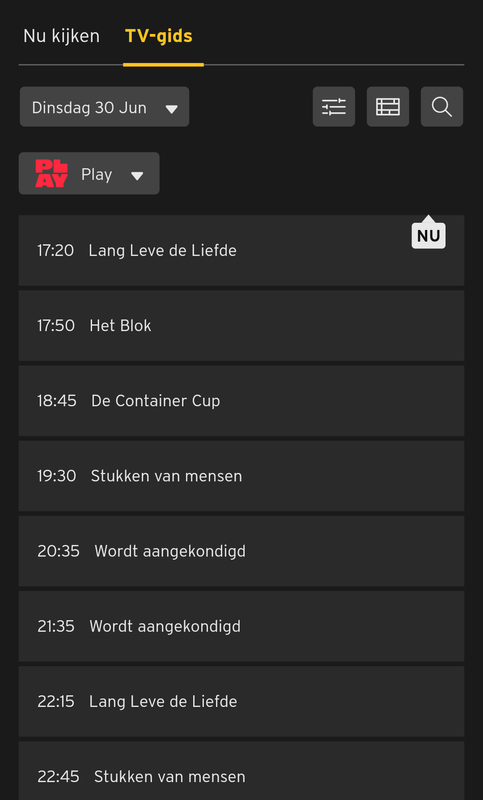Expand the Play channel dropdown
The height and width of the screenshot is (800, 483).
point(89,173)
